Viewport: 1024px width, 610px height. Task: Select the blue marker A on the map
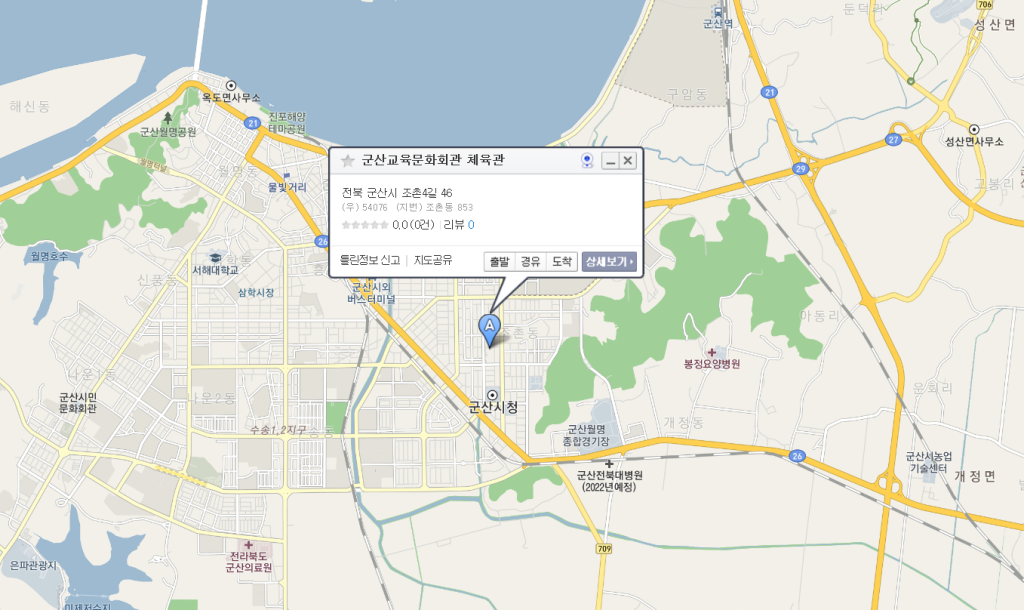[489, 328]
